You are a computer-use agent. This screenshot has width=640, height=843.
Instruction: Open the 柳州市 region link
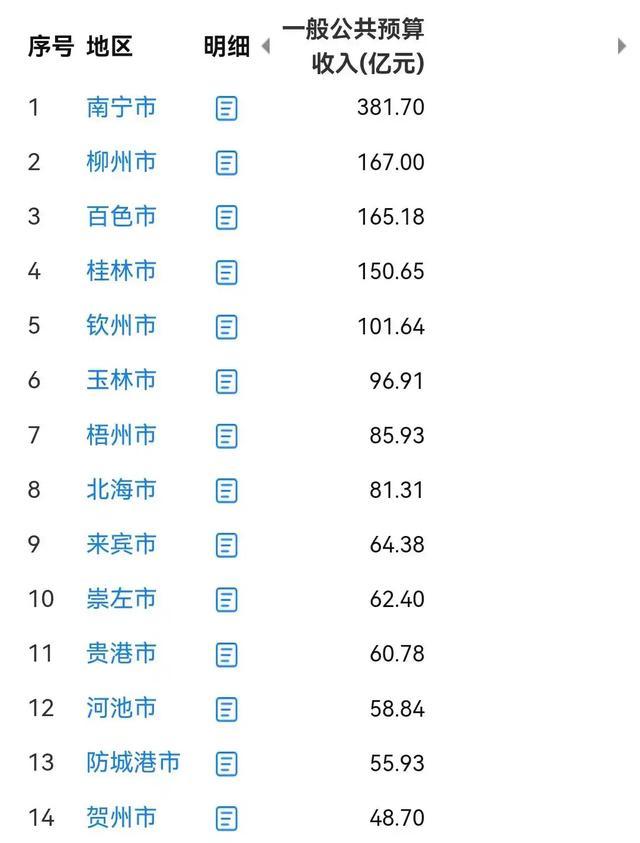click(121, 161)
